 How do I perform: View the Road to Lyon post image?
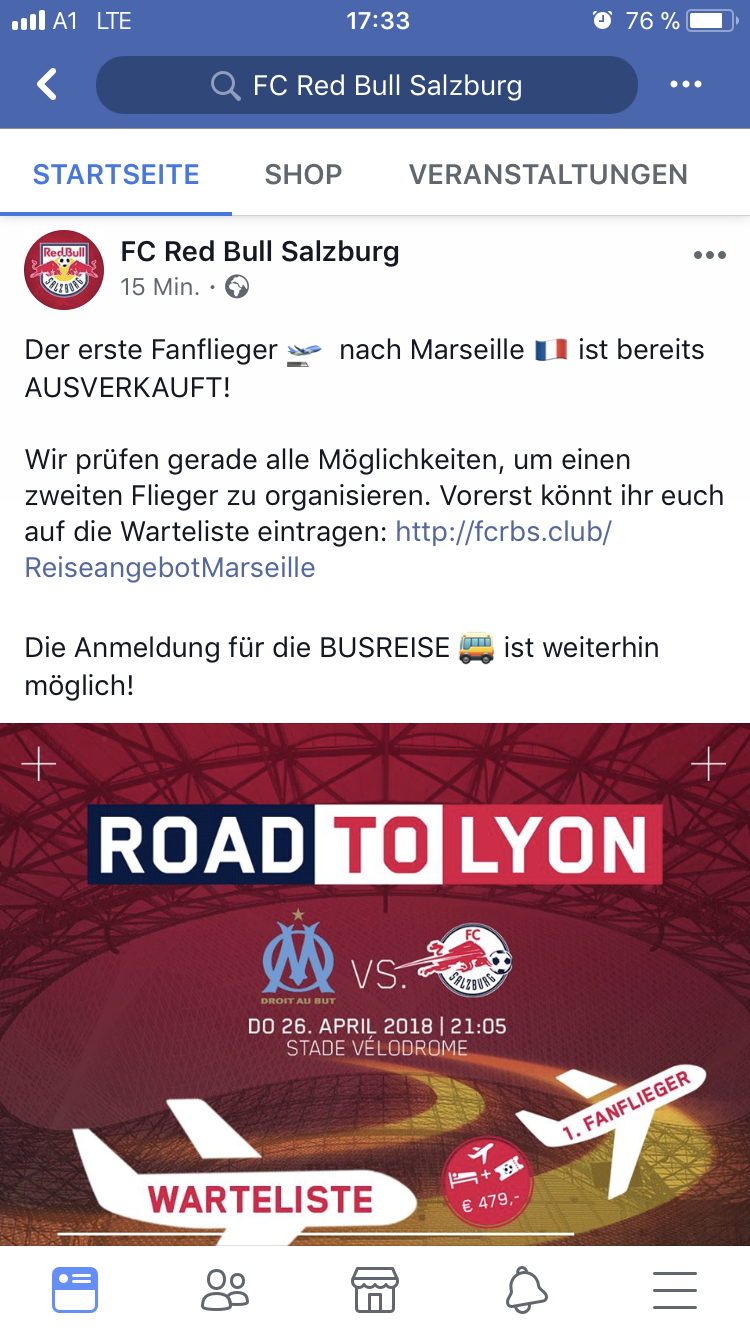click(375, 984)
